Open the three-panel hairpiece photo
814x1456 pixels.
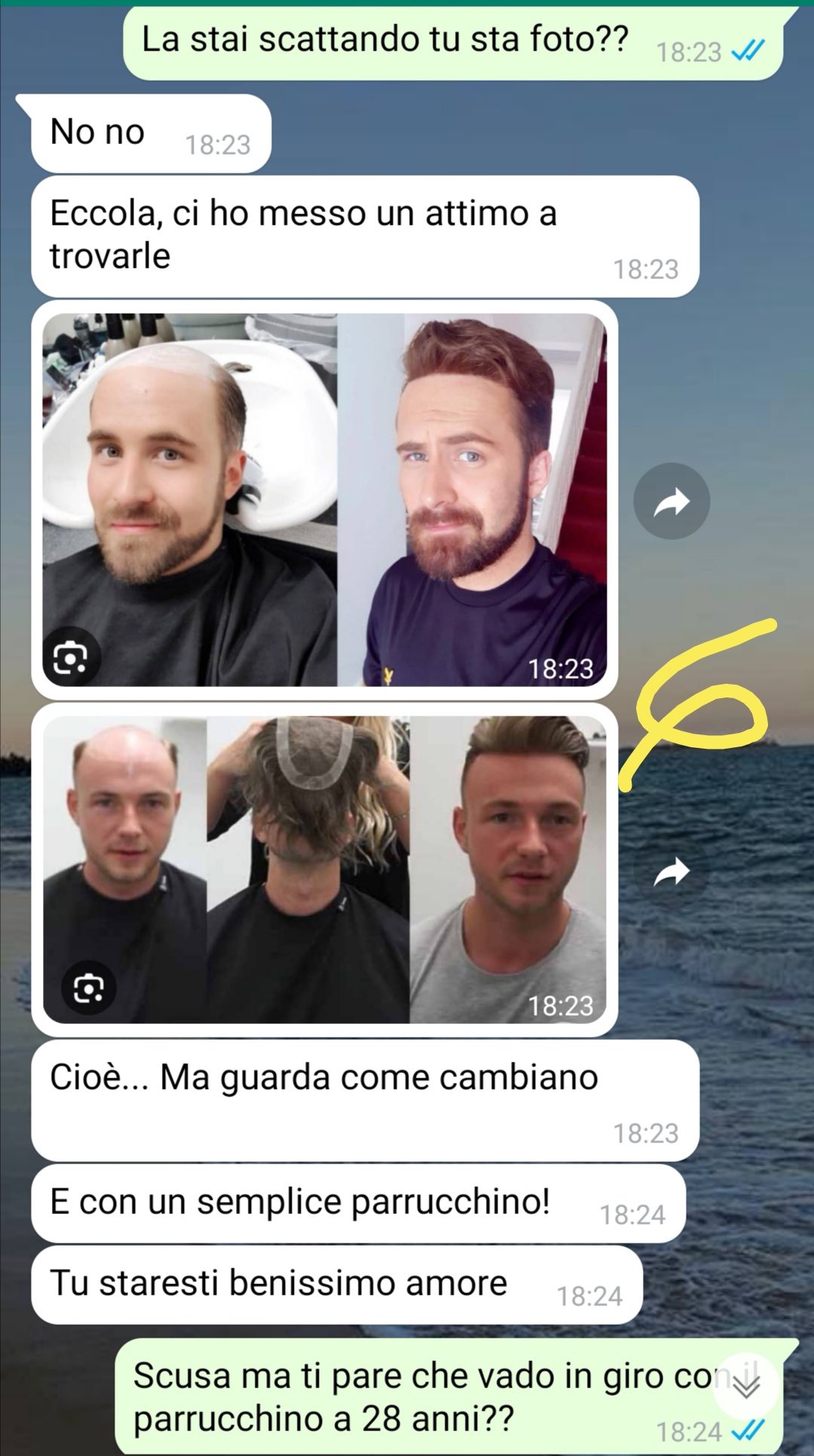[x=324, y=869]
